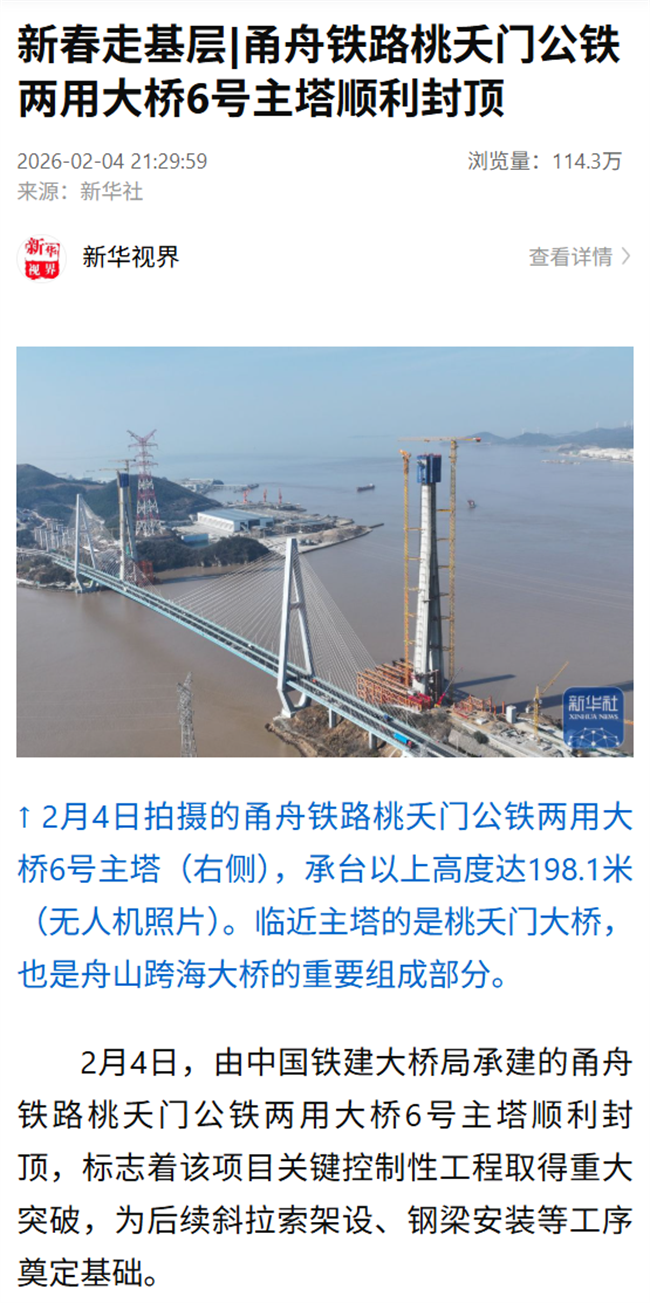Open the 新华视界 publisher profile
Screen dimensions: 650x1303
point(130,257)
